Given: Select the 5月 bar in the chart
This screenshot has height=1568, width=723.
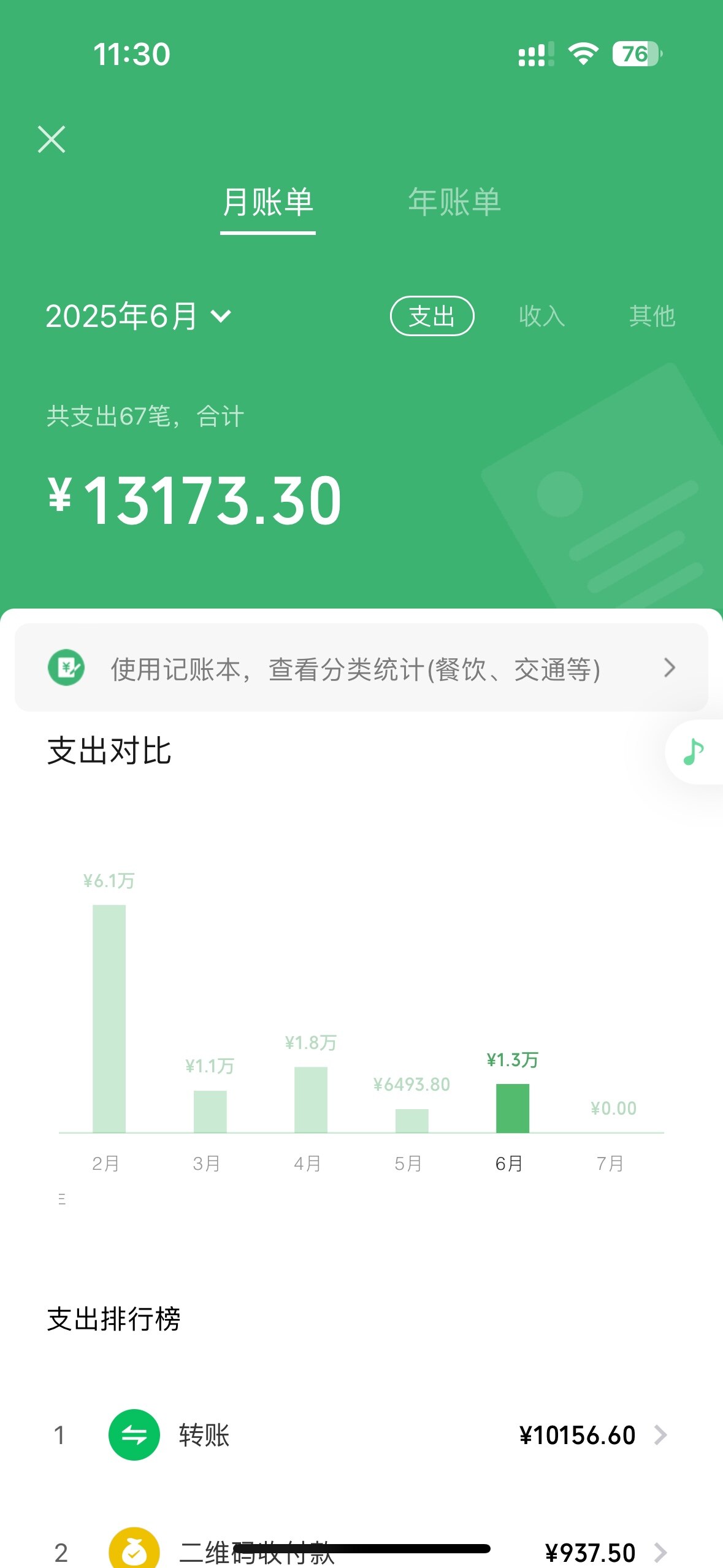Looking at the screenshot, I should (x=411, y=1120).
